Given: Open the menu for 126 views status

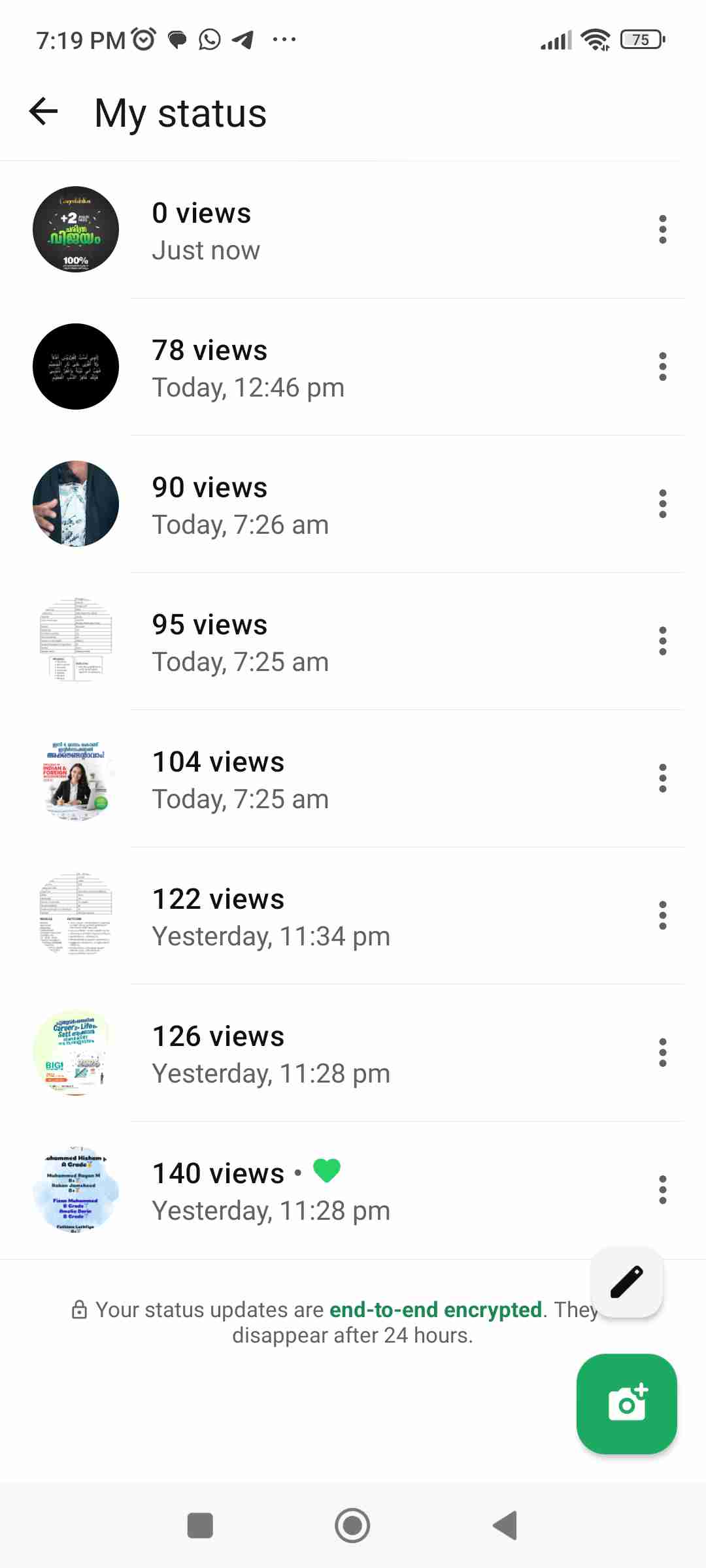Looking at the screenshot, I should [x=662, y=1053].
